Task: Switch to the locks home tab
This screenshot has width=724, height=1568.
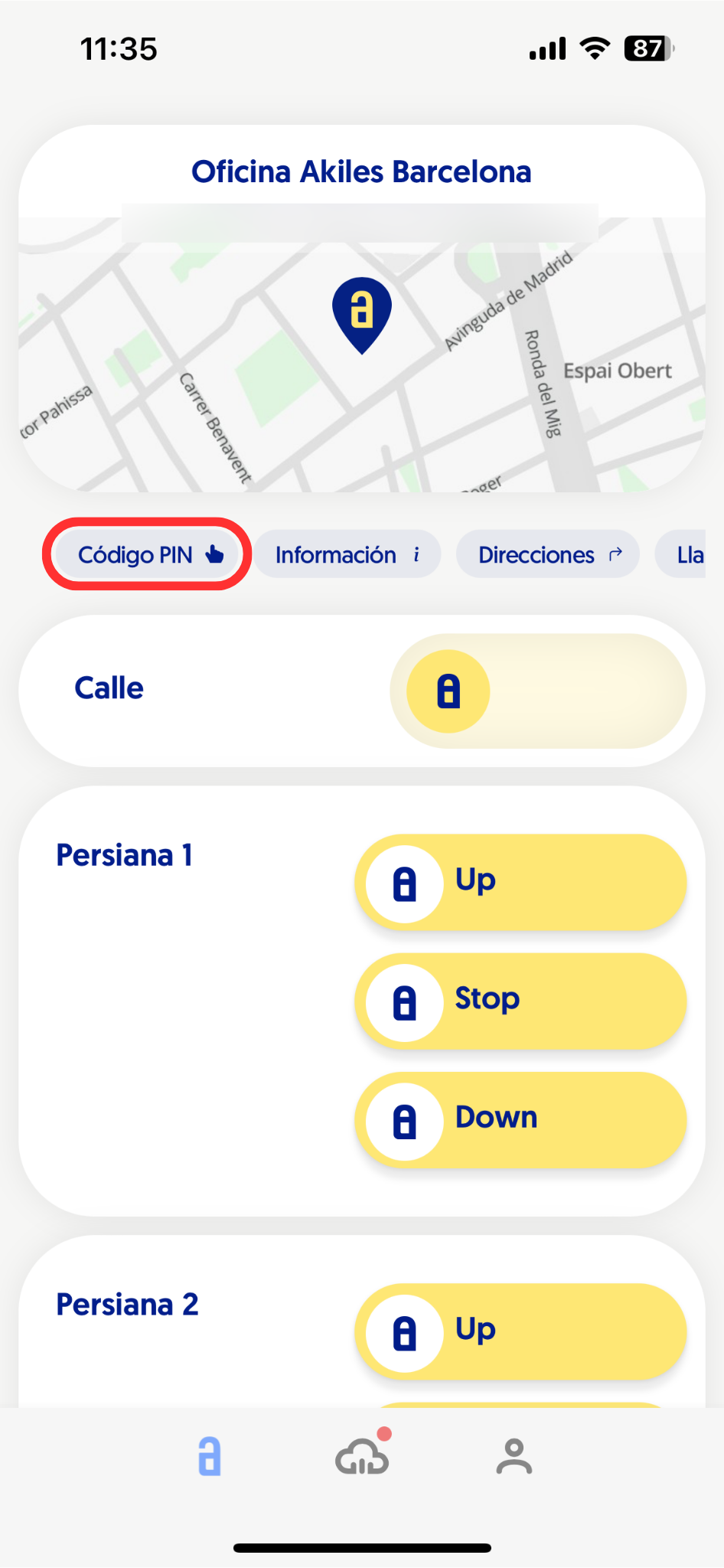Action: [x=210, y=1456]
